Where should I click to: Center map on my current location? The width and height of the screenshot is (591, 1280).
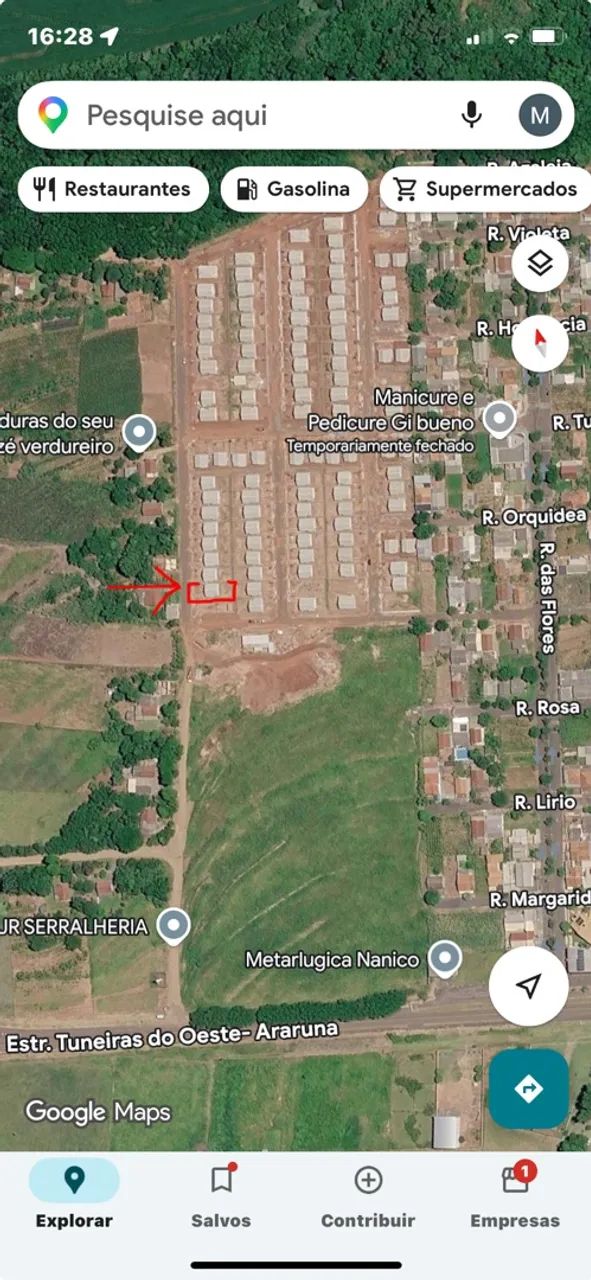[529, 986]
